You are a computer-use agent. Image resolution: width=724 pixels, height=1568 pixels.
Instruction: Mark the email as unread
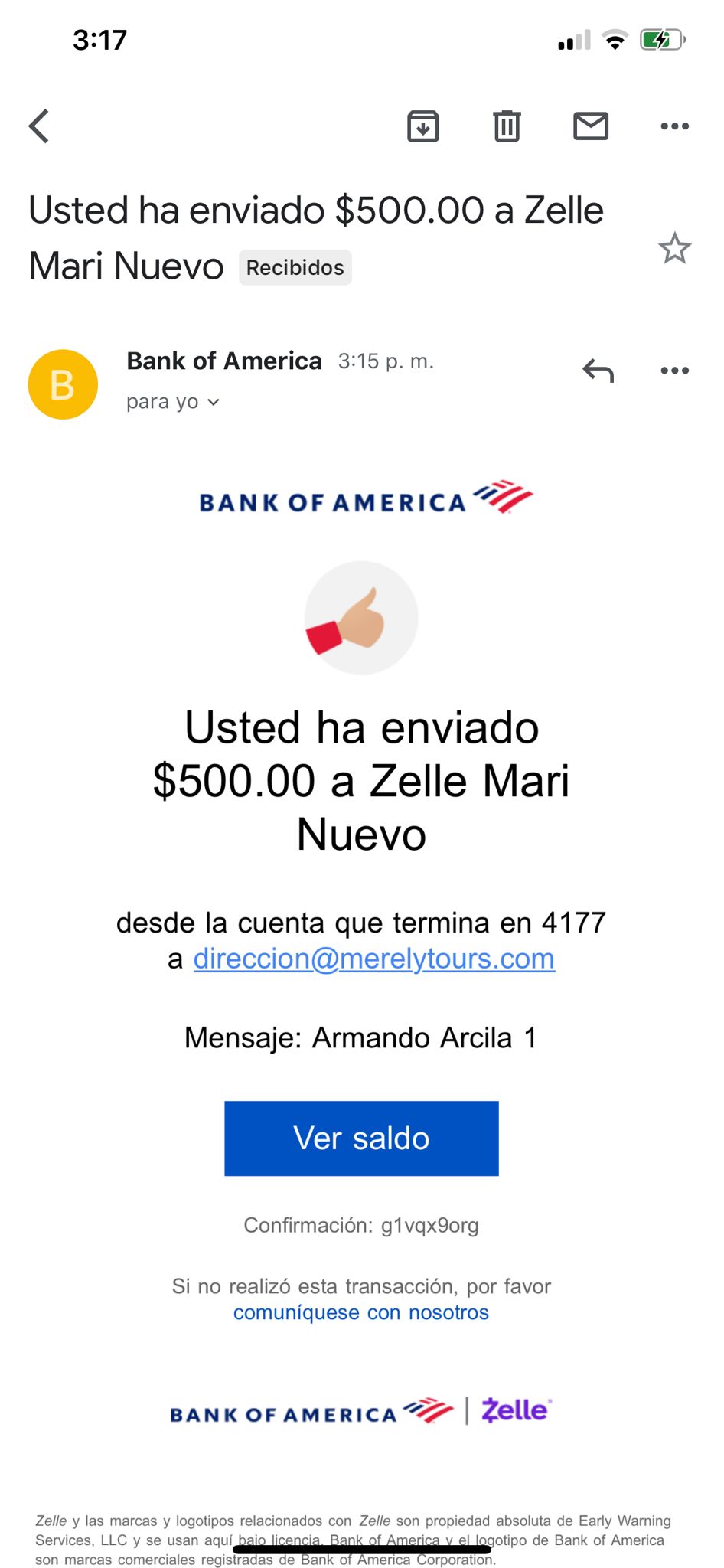[x=591, y=126]
